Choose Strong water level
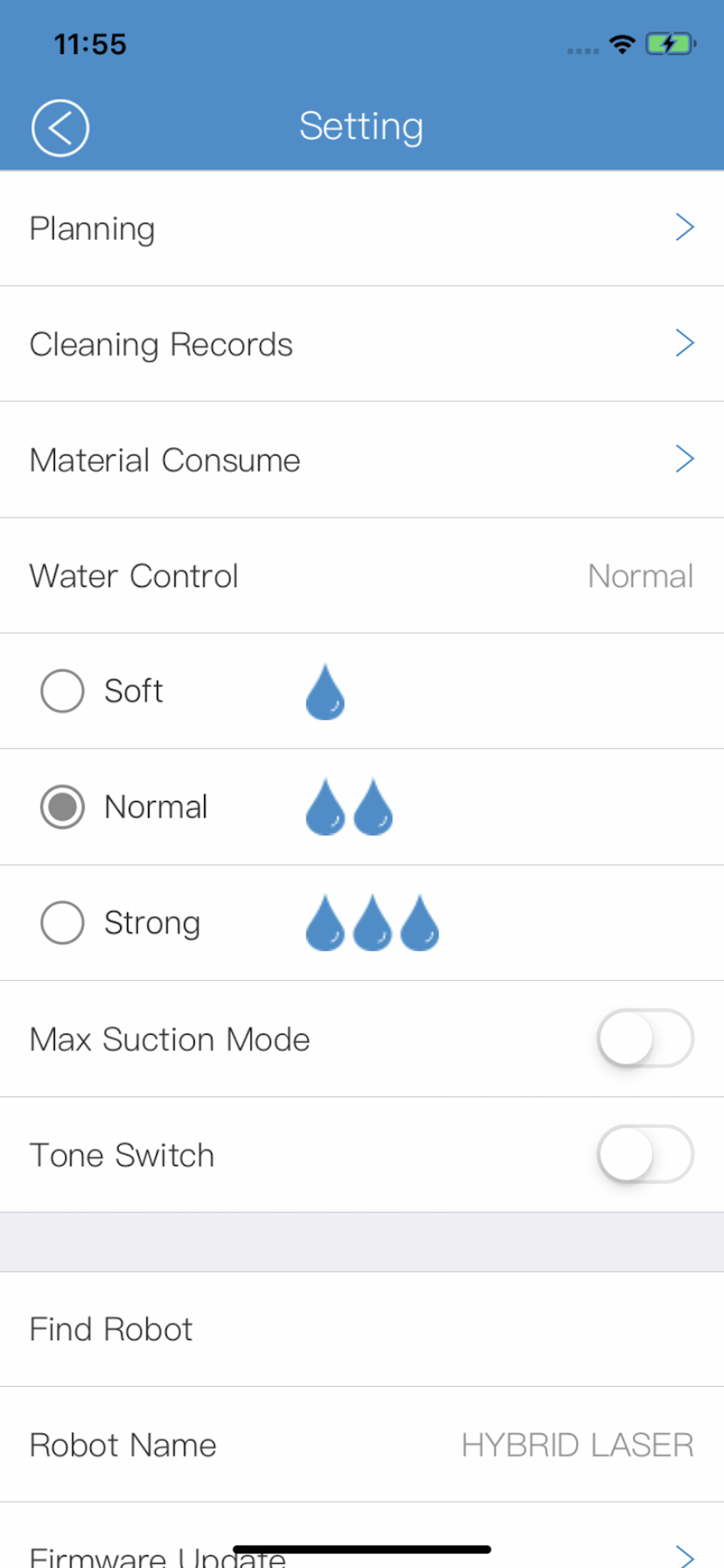The image size is (724, 1568). coord(362,924)
